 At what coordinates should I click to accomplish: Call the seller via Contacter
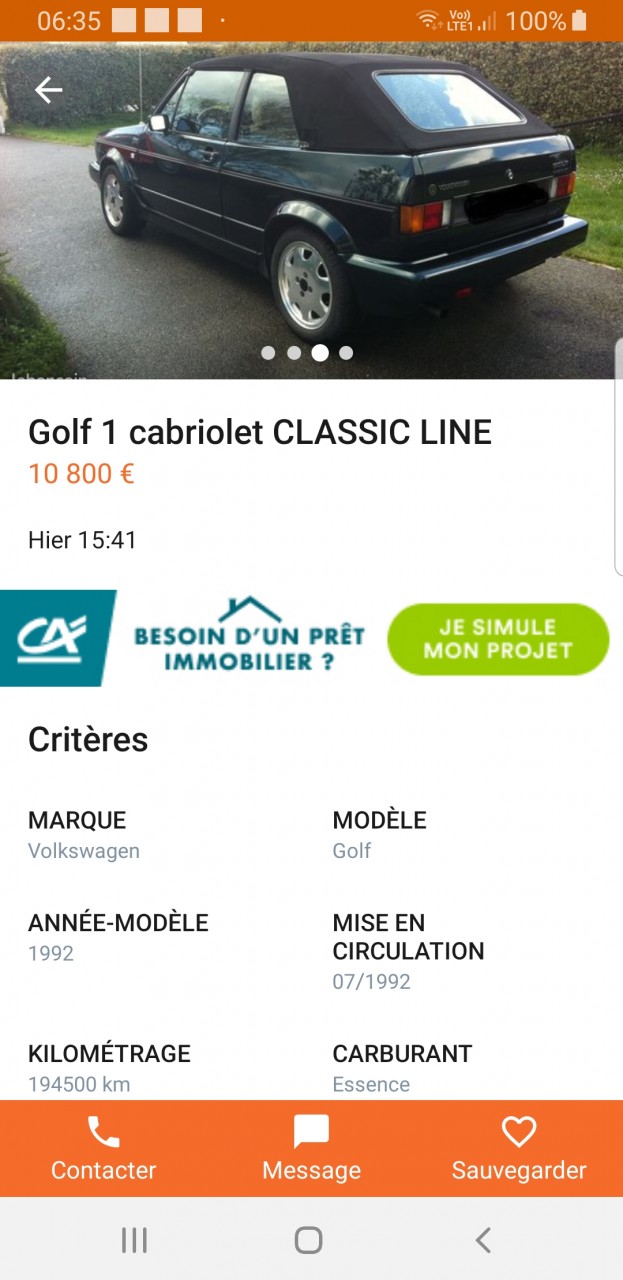104,1148
